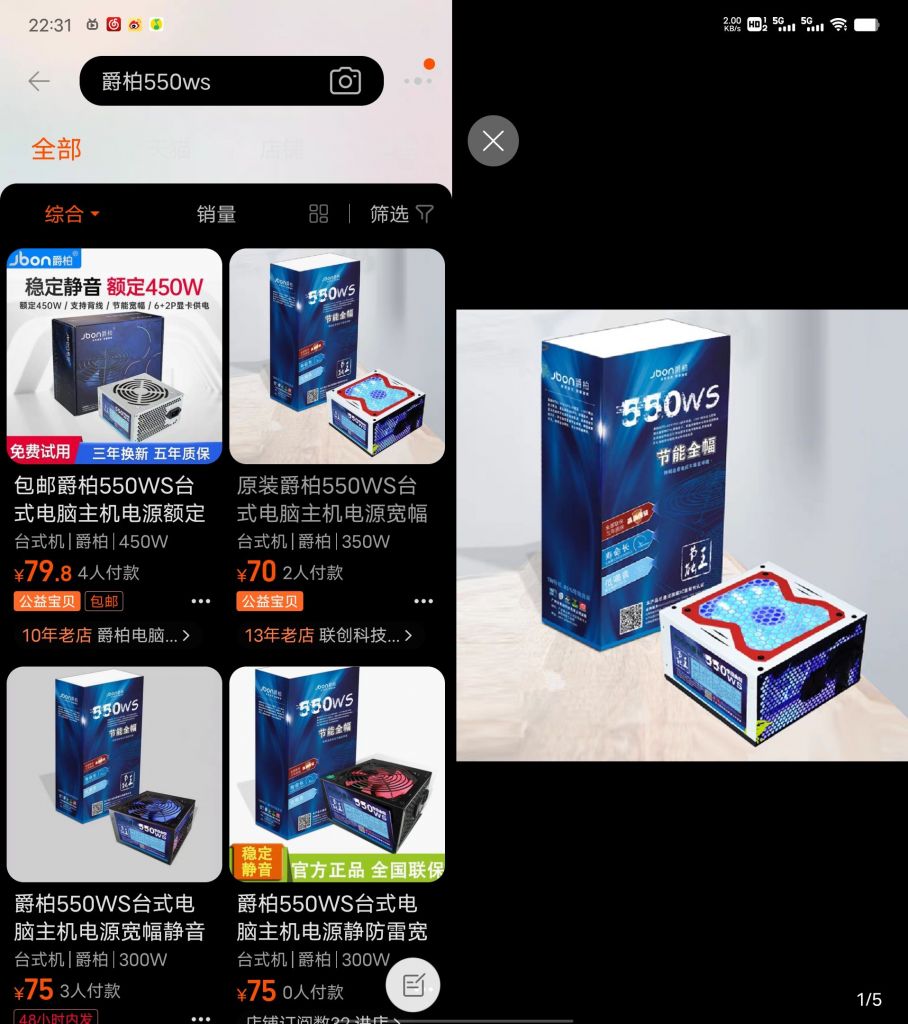Tap the circular feedback pencil icon at bottom

pos(413,985)
